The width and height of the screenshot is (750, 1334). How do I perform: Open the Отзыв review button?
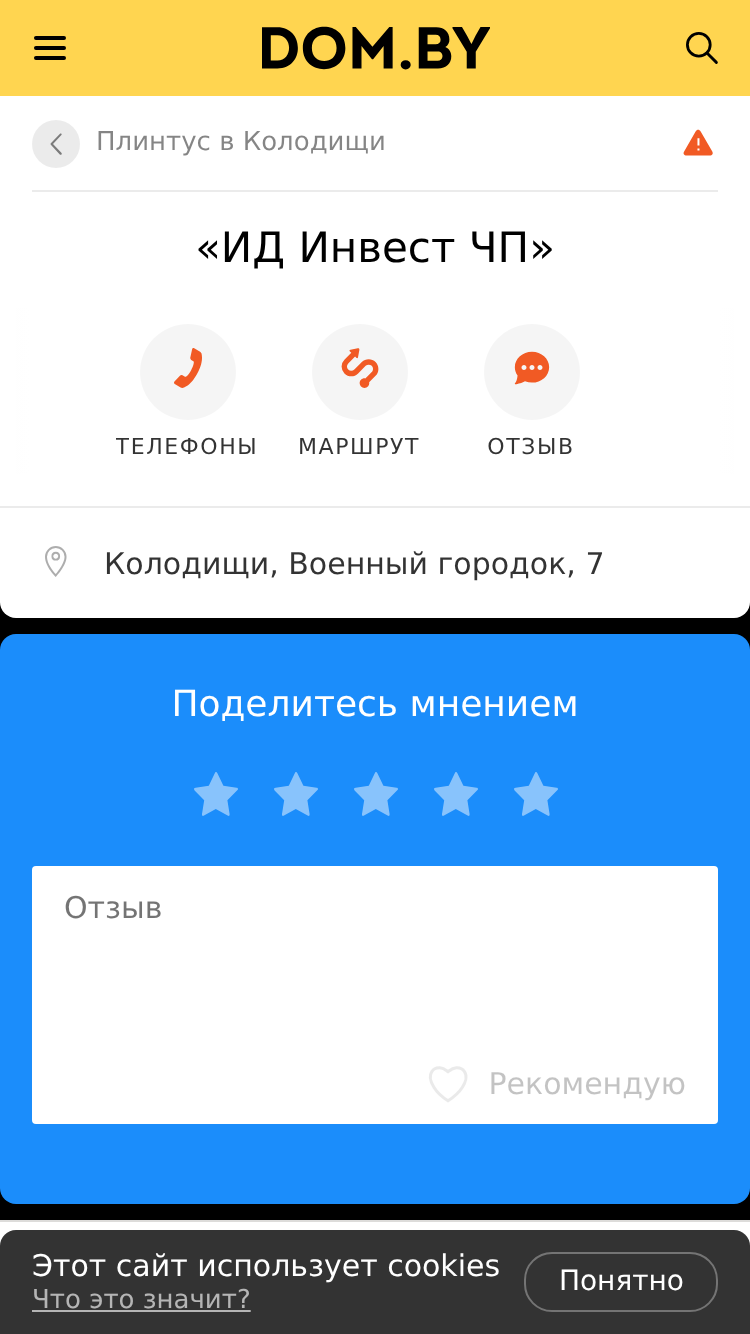tap(531, 372)
